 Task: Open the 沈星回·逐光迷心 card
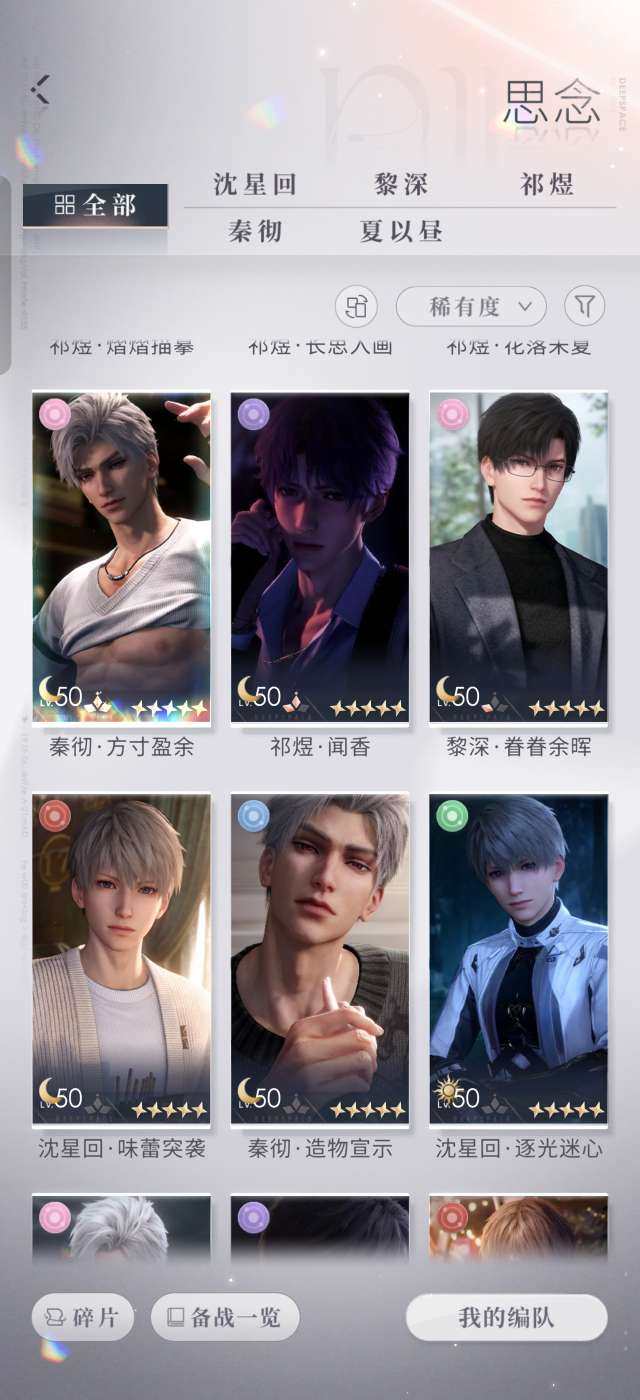(x=518, y=959)
